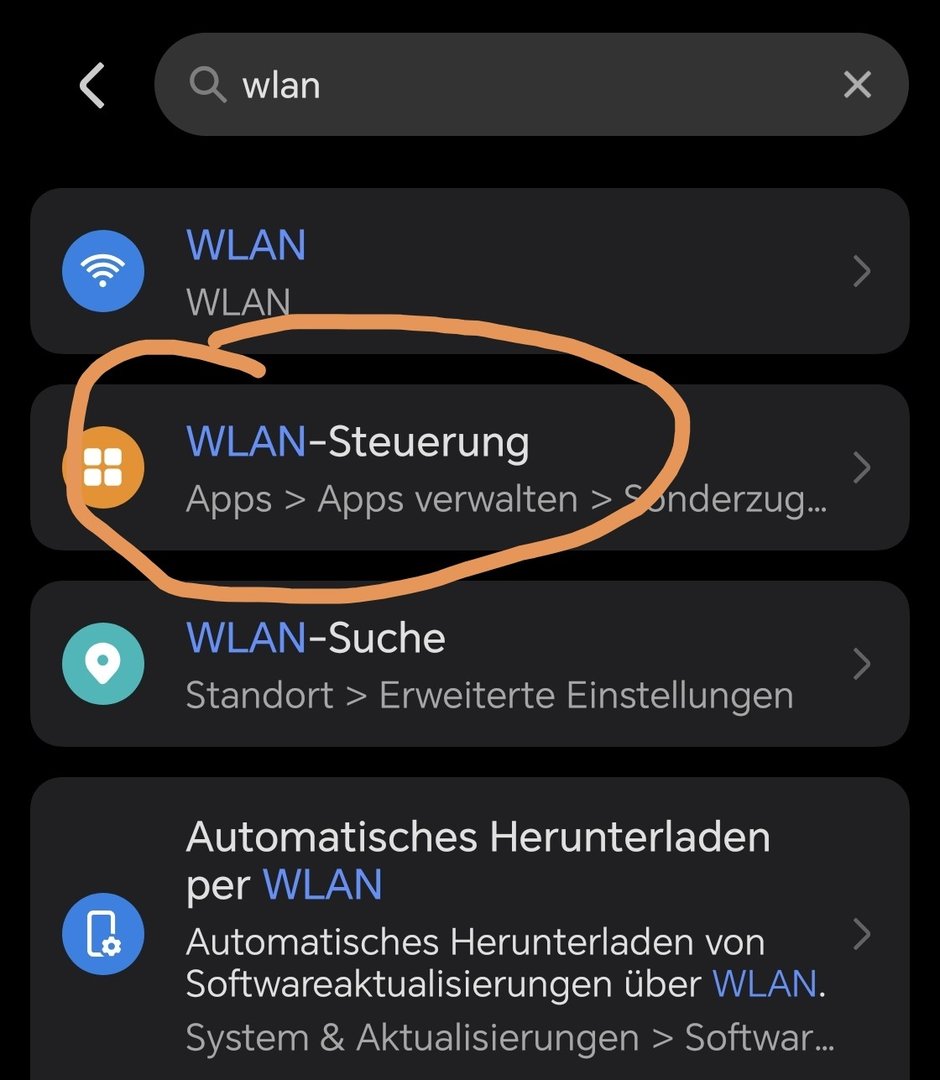Open the WLAN-Steuerung result

(470, 467)
